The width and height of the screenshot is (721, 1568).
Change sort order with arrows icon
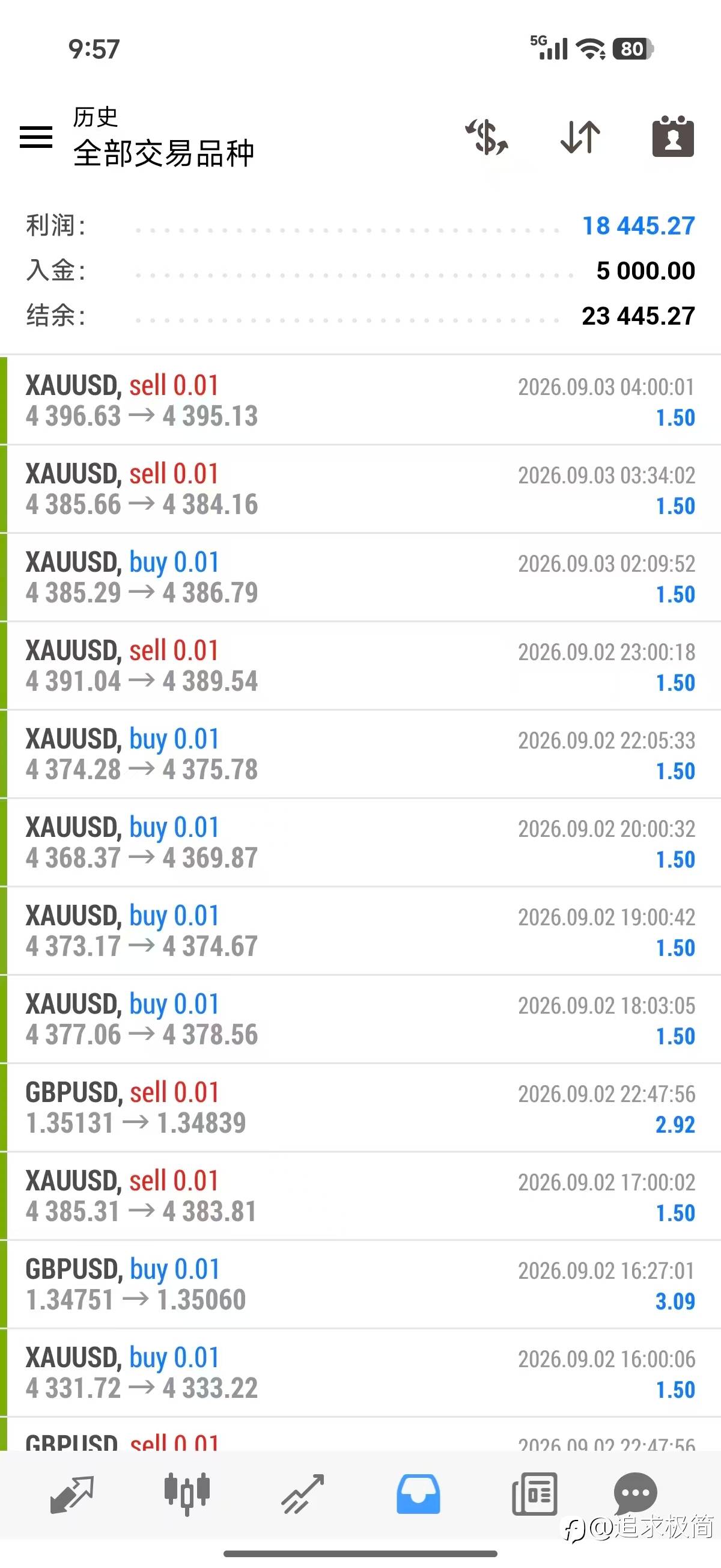[580, 136]
